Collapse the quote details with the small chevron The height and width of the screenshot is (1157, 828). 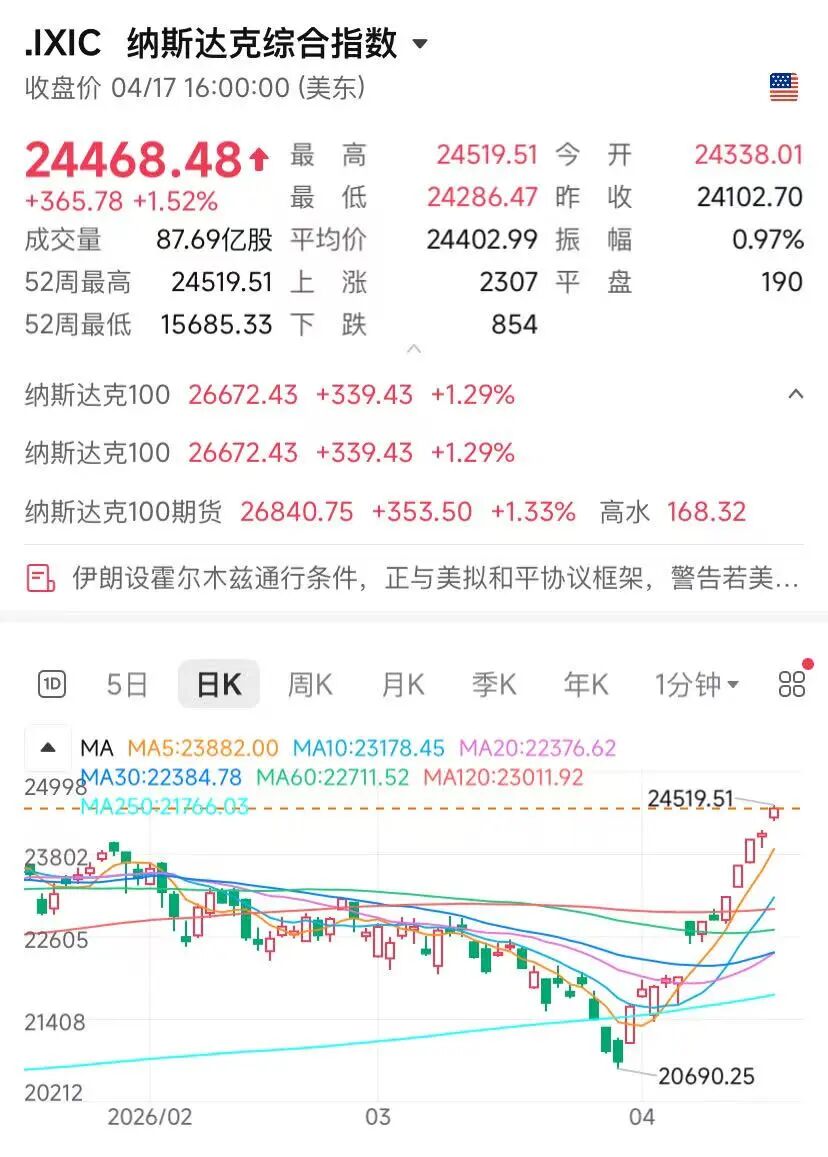click(x=414, y=349)
